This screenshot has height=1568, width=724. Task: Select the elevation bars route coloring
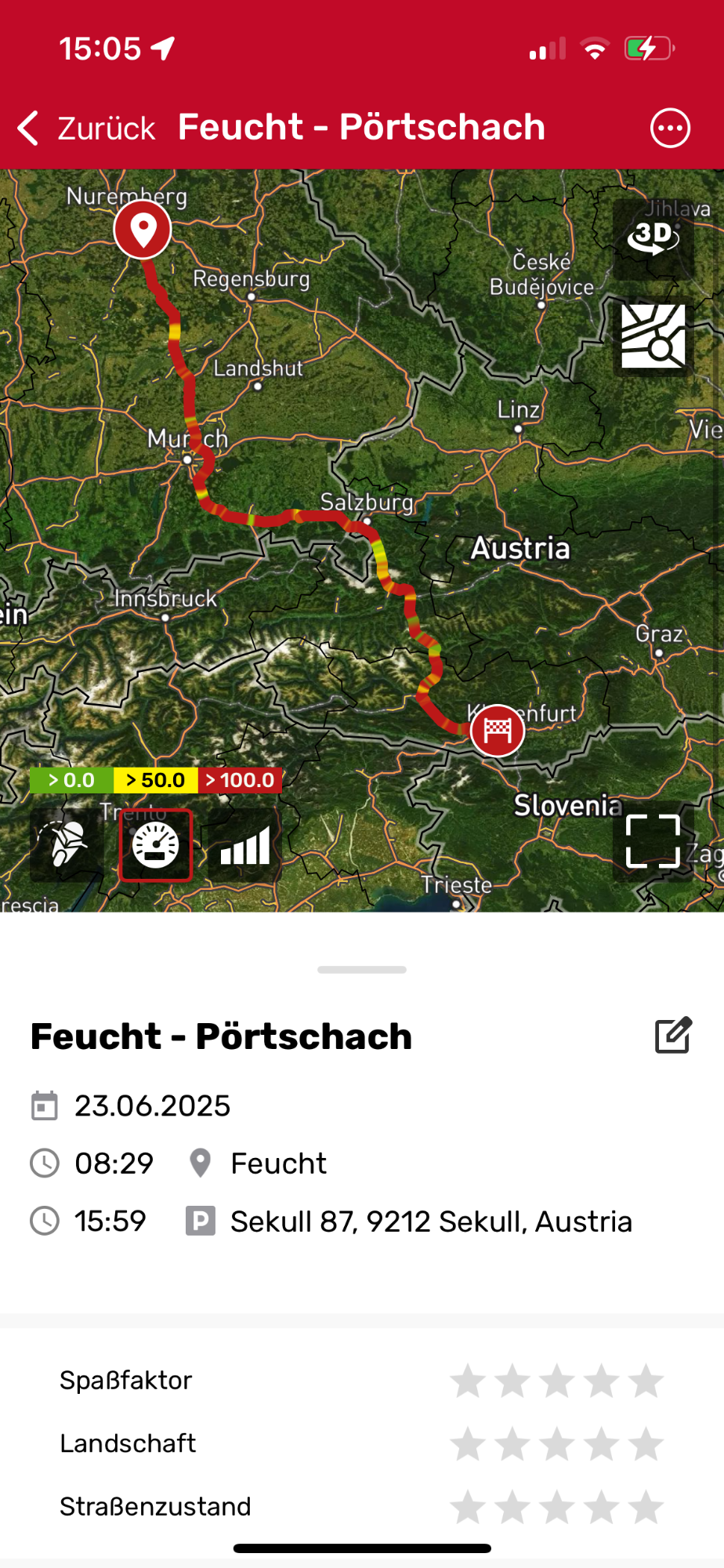tap(244, 845)
